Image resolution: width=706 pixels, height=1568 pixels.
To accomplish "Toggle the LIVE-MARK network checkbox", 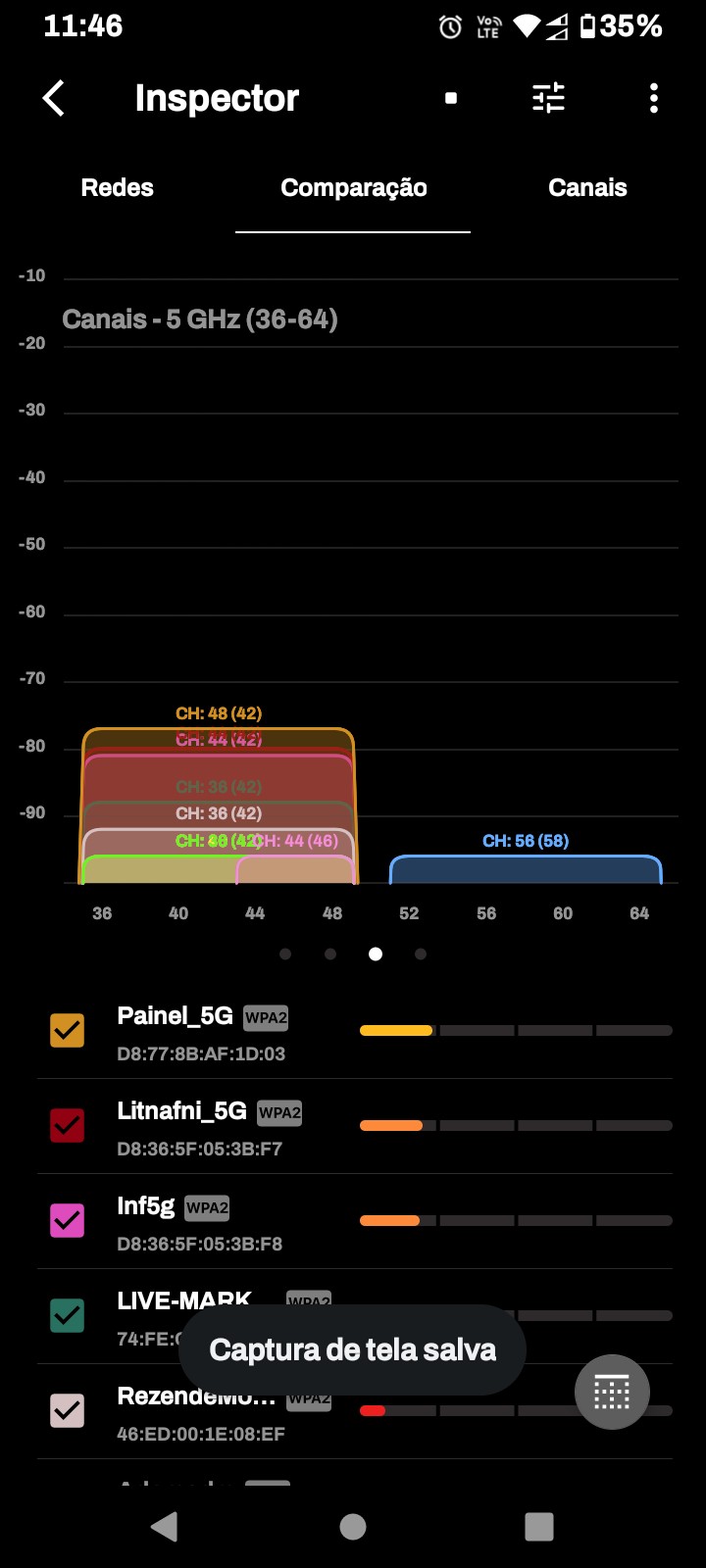I will 68,1315.
